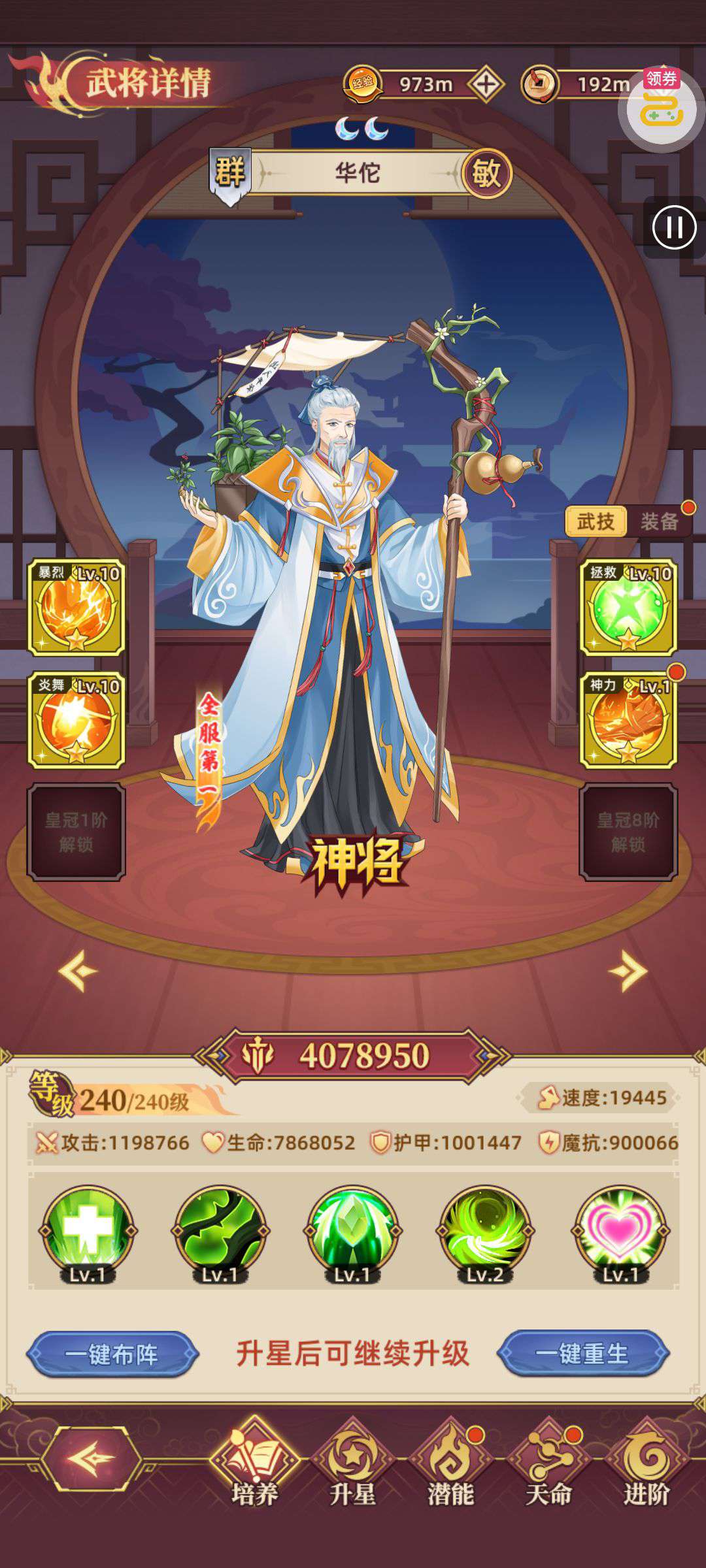Viewport: 706px width, 1568px height.
Task: Pause using the pause overlay button
Action: (674, 227)
